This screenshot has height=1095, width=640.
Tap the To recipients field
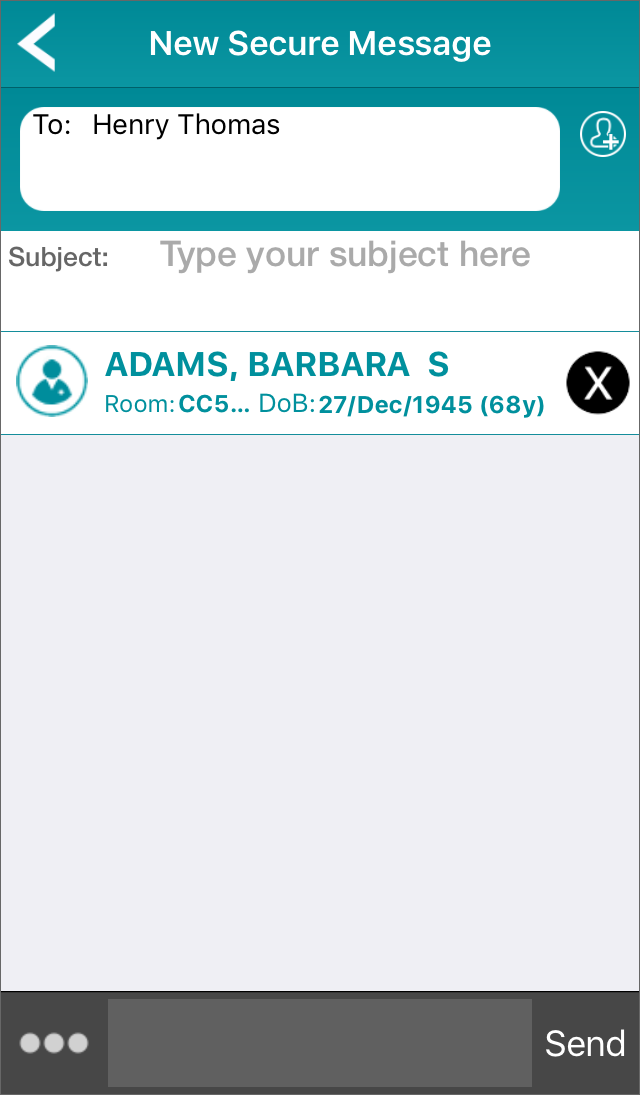tap(290, 159)
